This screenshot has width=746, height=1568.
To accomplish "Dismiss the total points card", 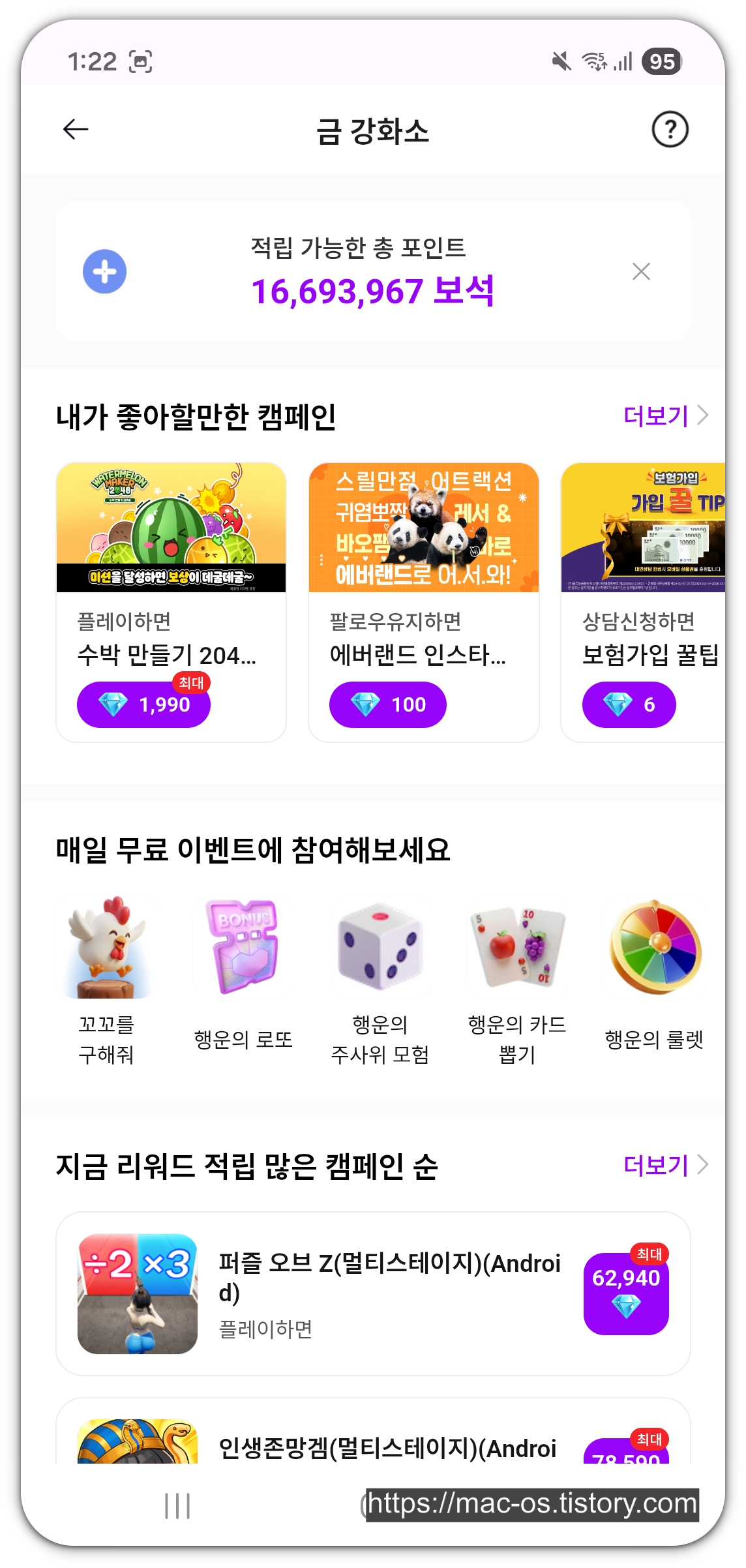I will pyautogui.click(x=641, y=271).
